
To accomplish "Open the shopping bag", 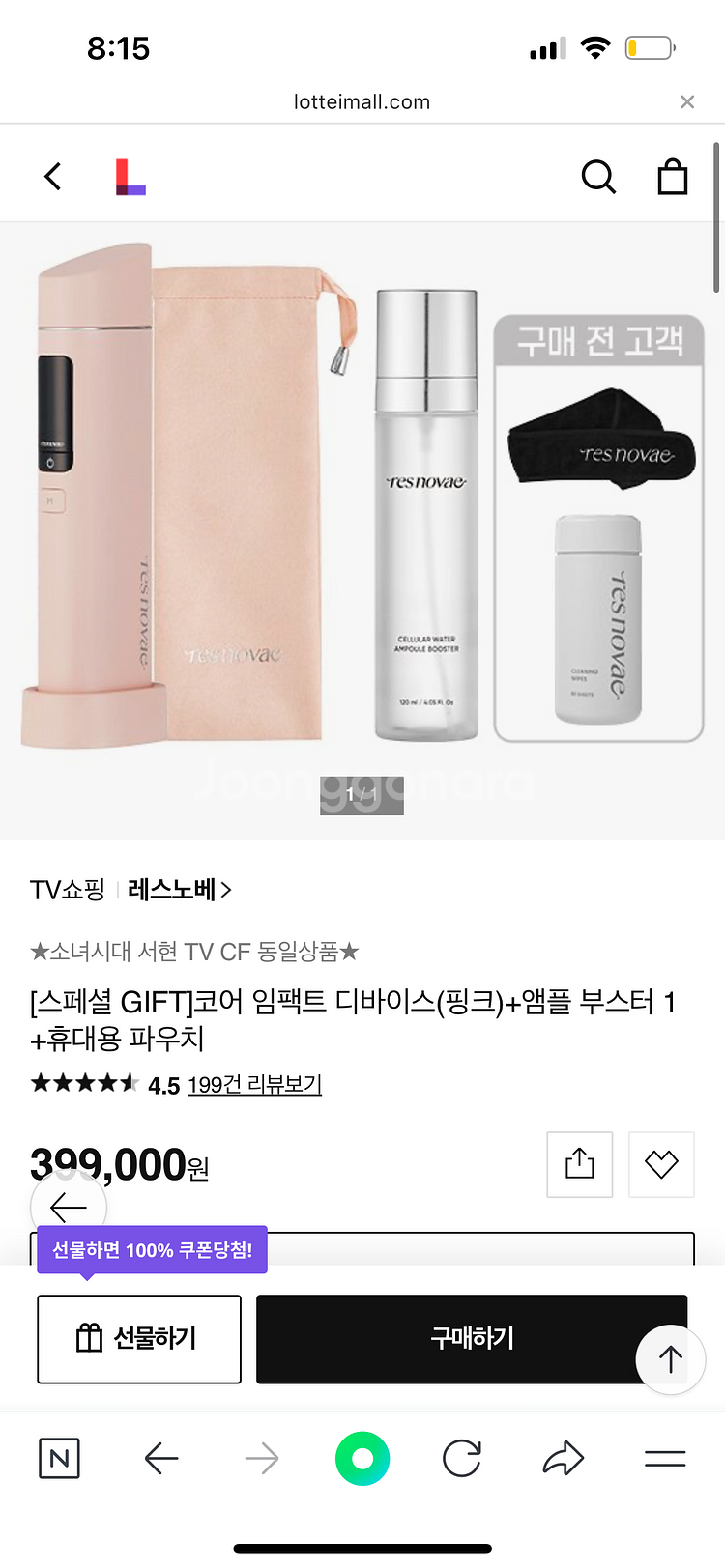I will point(672,177).
